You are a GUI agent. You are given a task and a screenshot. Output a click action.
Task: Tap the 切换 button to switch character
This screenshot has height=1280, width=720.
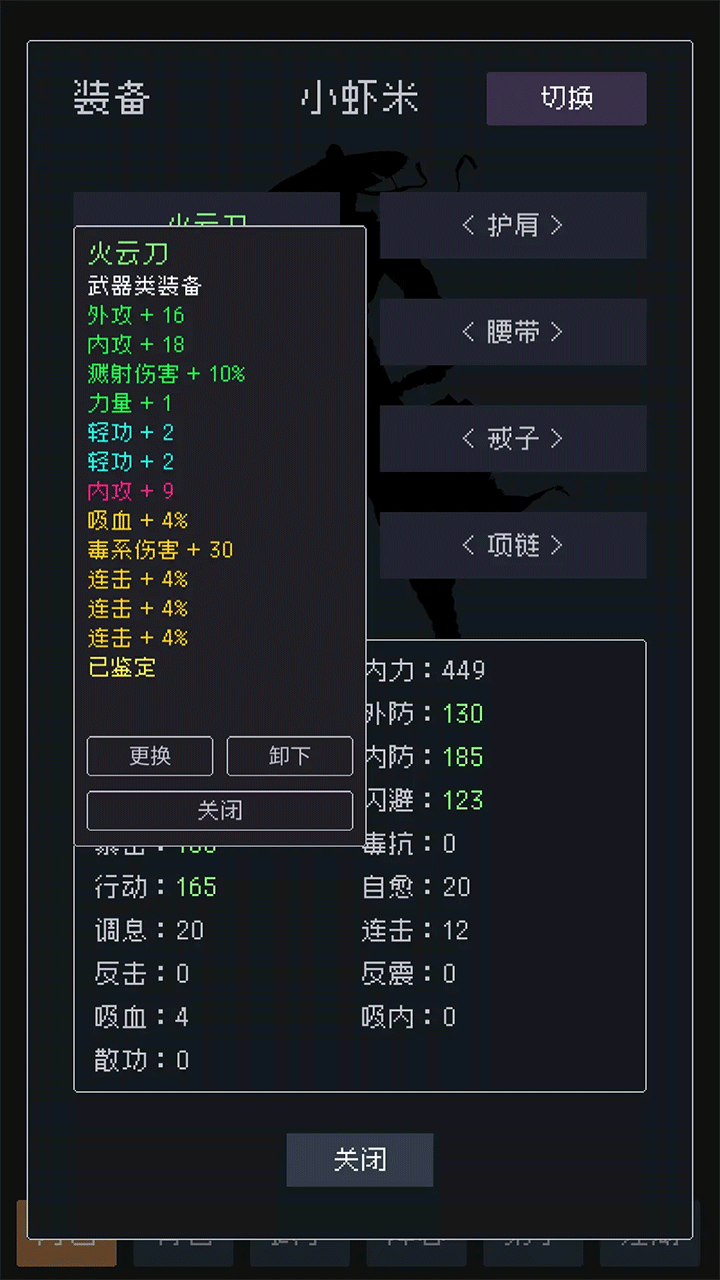(x=566, y=98)
